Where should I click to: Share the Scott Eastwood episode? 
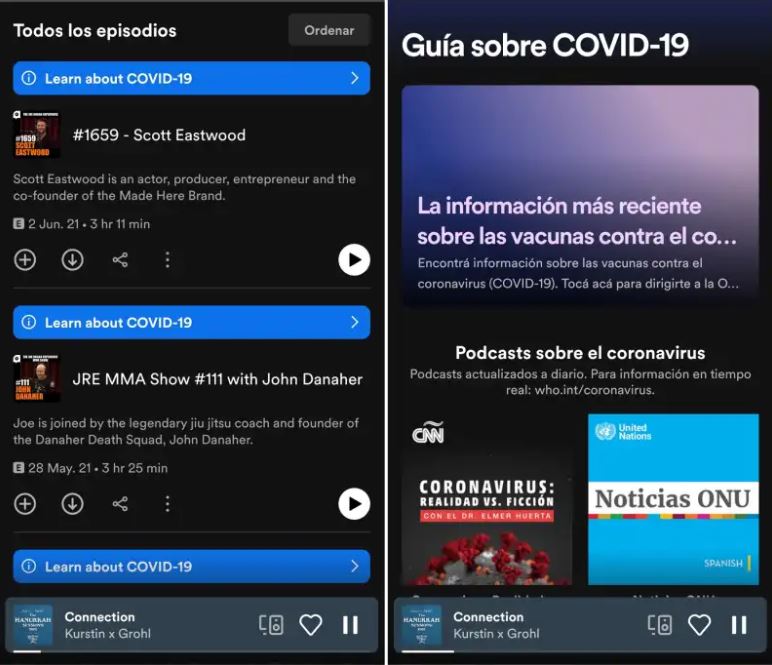coord(120,260)
